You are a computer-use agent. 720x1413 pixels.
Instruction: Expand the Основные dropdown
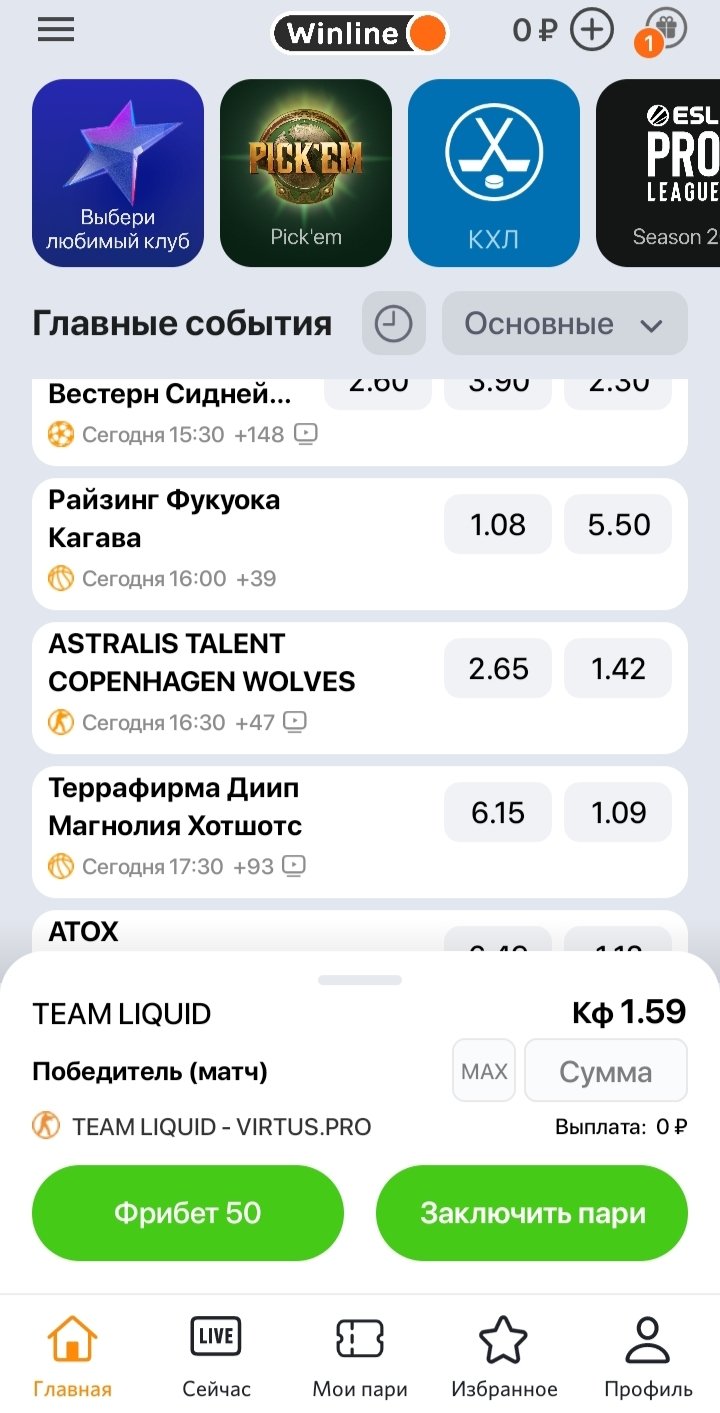(565, 323)
